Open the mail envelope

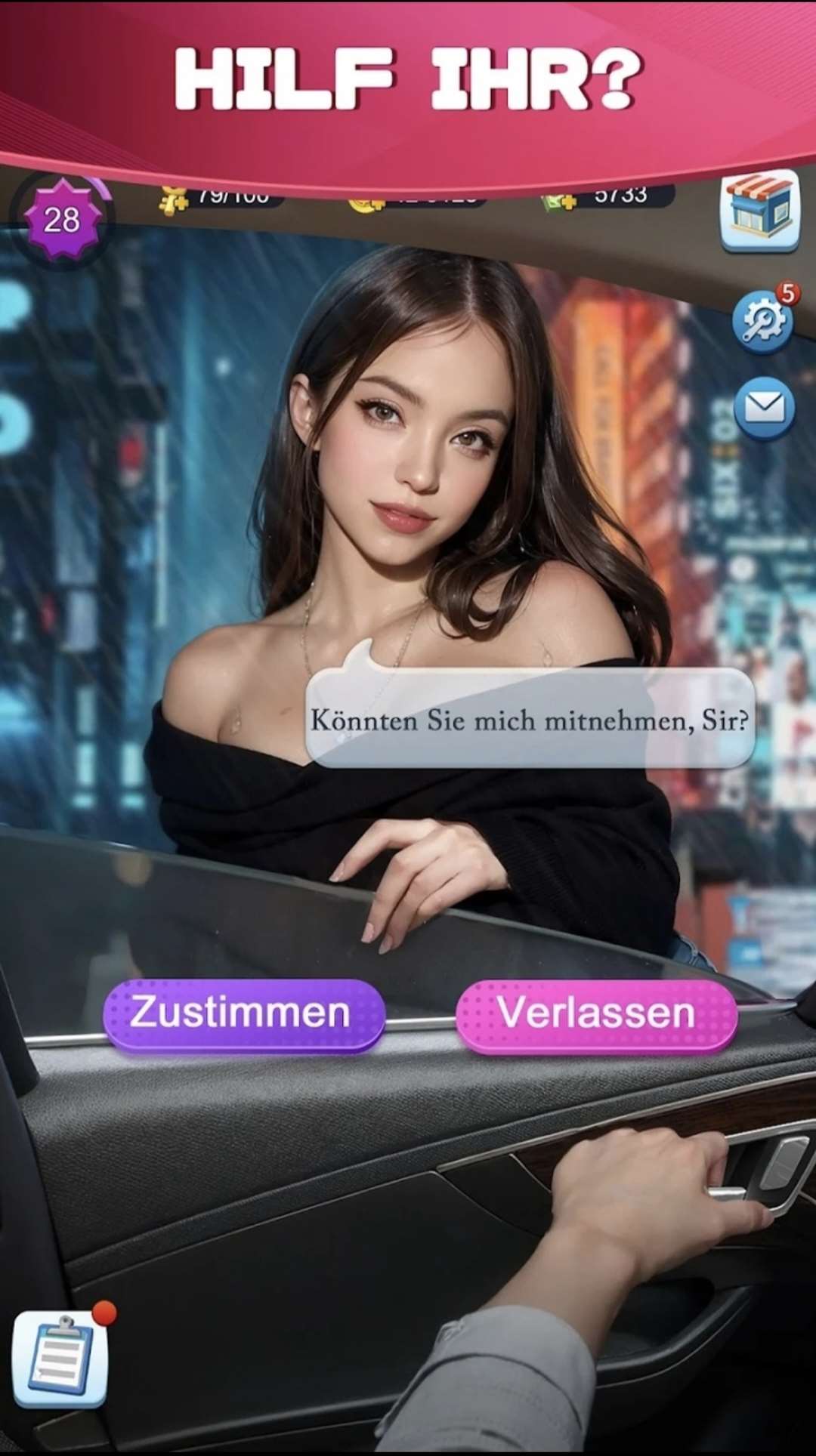coord(765,409)
